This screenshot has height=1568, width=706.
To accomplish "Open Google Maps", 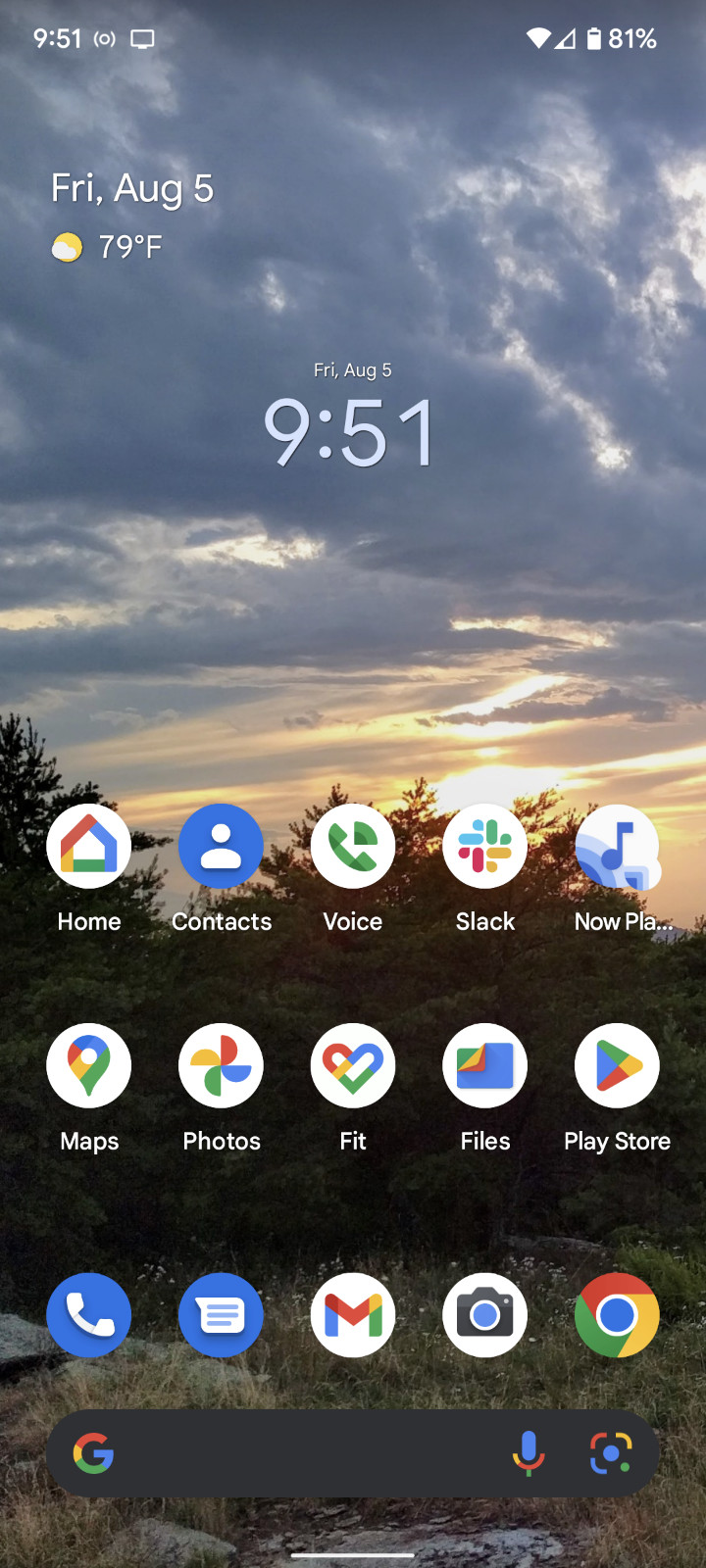I will (88, 1065).
